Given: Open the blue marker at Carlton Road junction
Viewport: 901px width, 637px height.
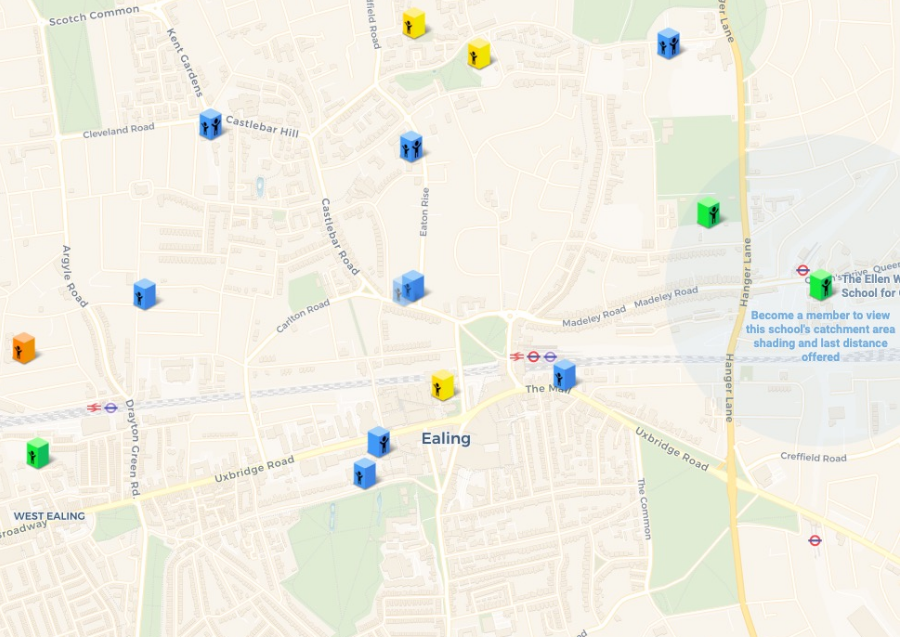Looking at the screenshot, I should [x=411, y=286].
